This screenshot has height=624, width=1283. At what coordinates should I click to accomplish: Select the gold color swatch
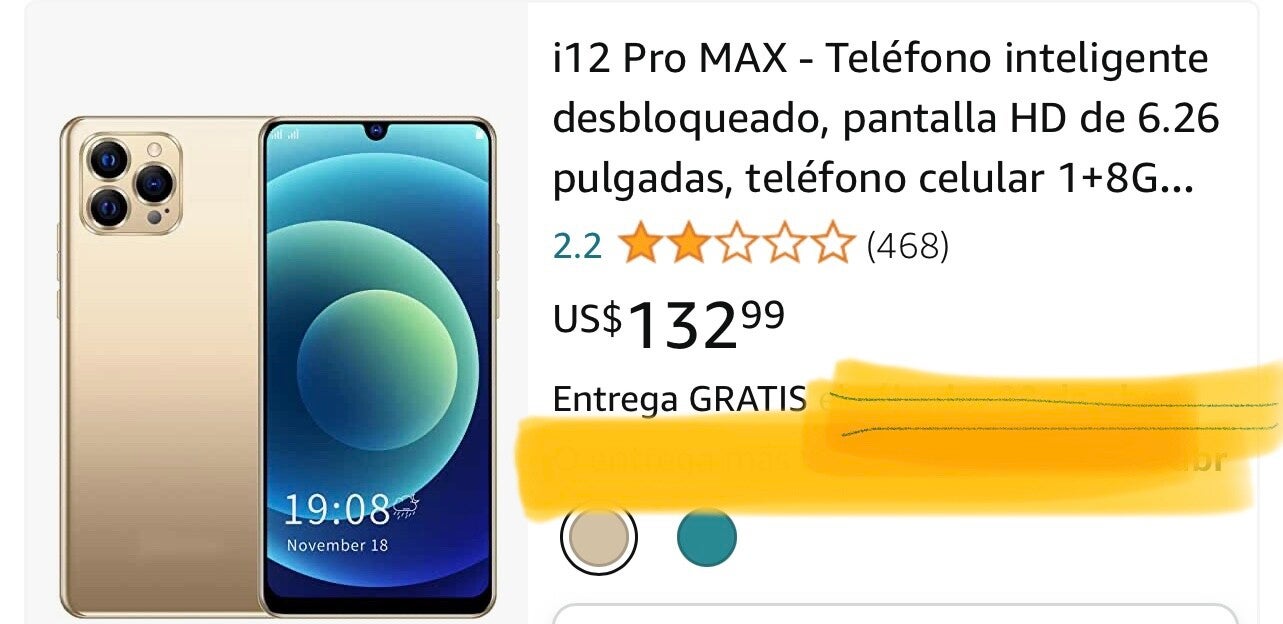[598, 538]
